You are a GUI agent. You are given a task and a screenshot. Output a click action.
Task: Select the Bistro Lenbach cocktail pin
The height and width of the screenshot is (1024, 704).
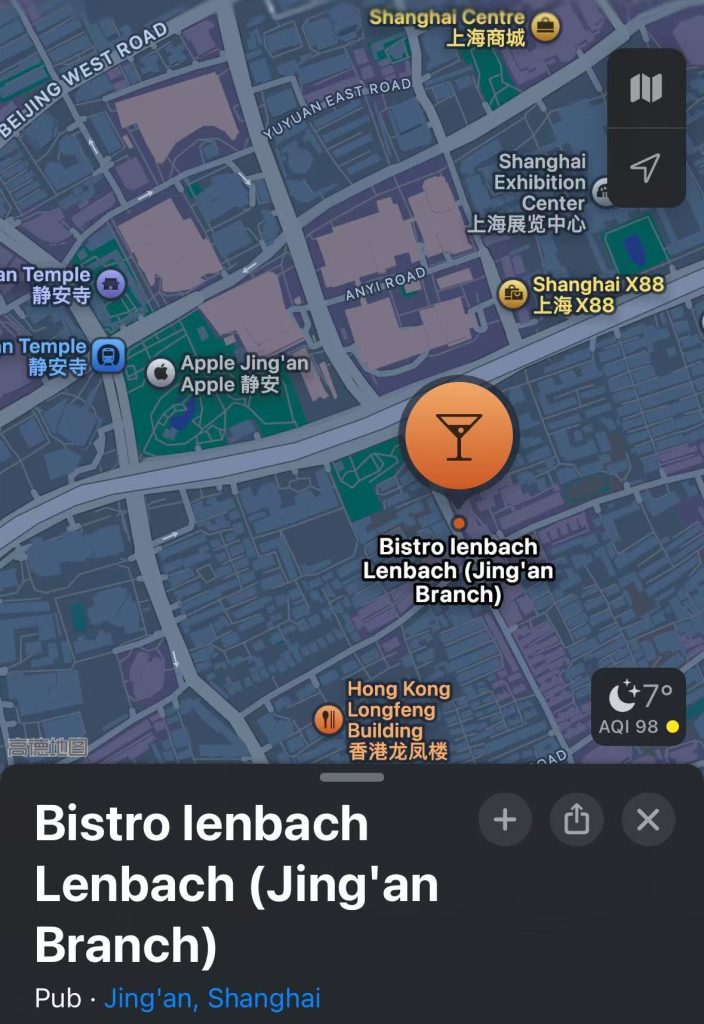[459, 437]
